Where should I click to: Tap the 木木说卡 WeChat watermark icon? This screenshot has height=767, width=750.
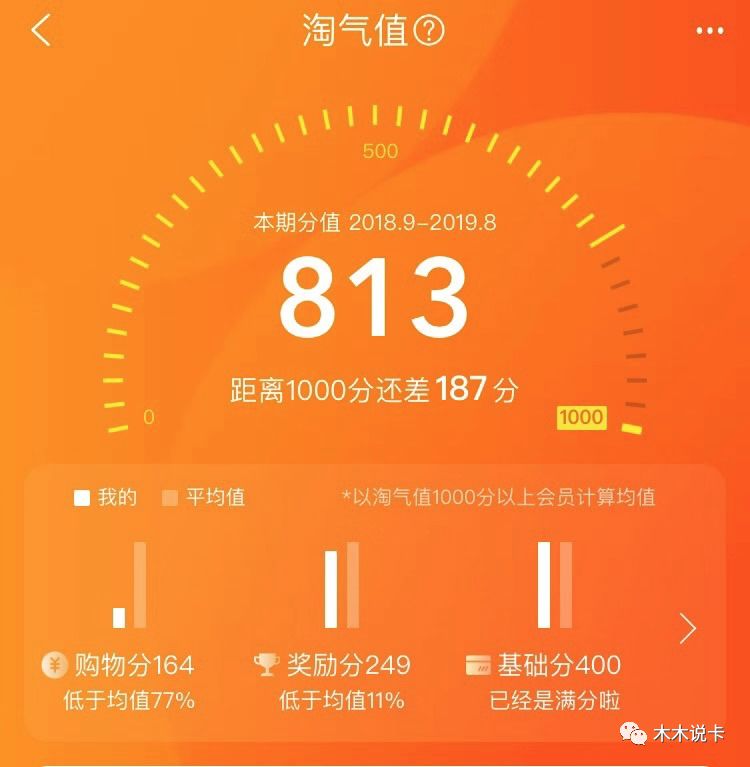[x=633, y=730]
